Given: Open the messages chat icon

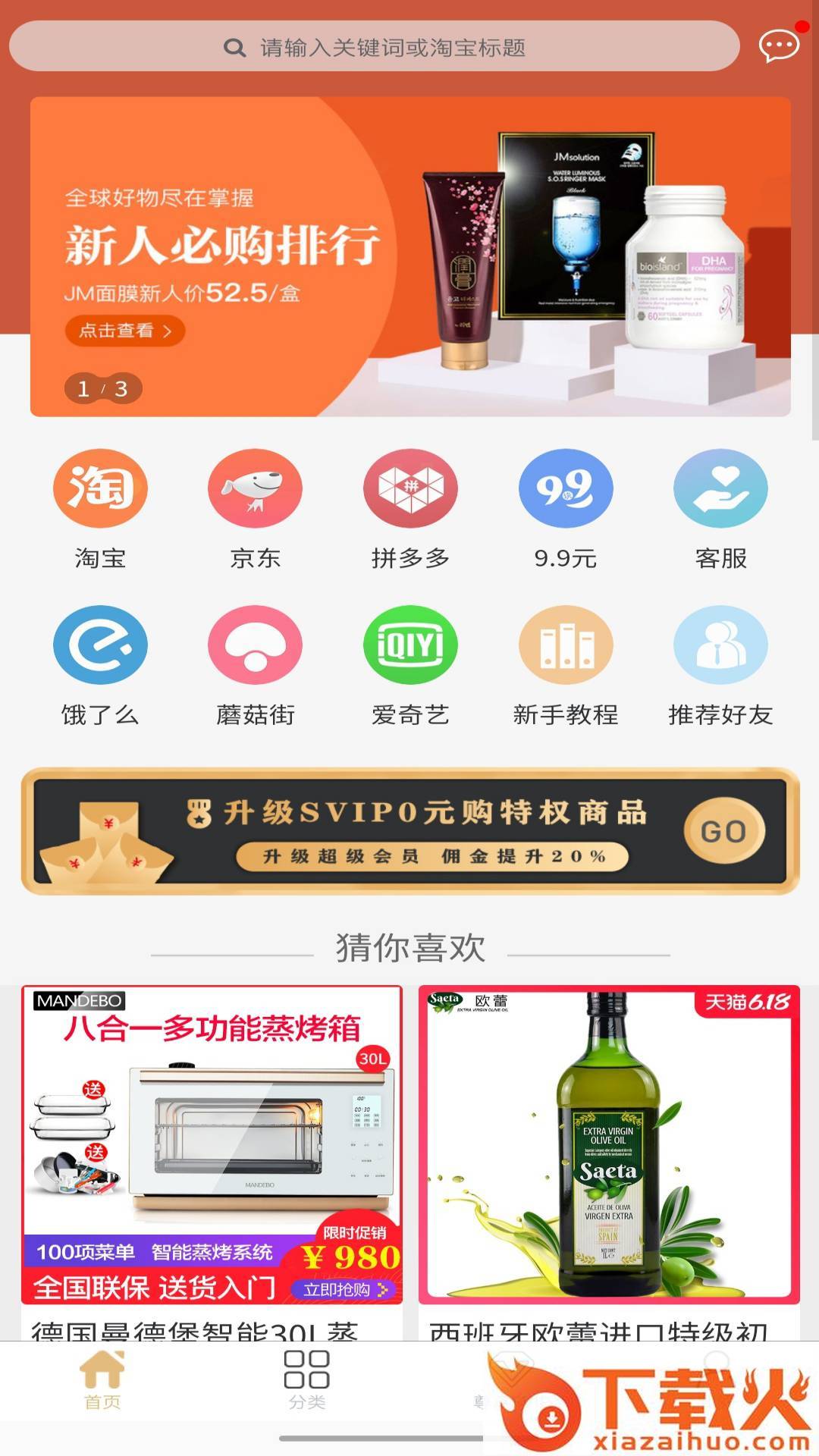Looking at the screenshot, I should (779, 46).
